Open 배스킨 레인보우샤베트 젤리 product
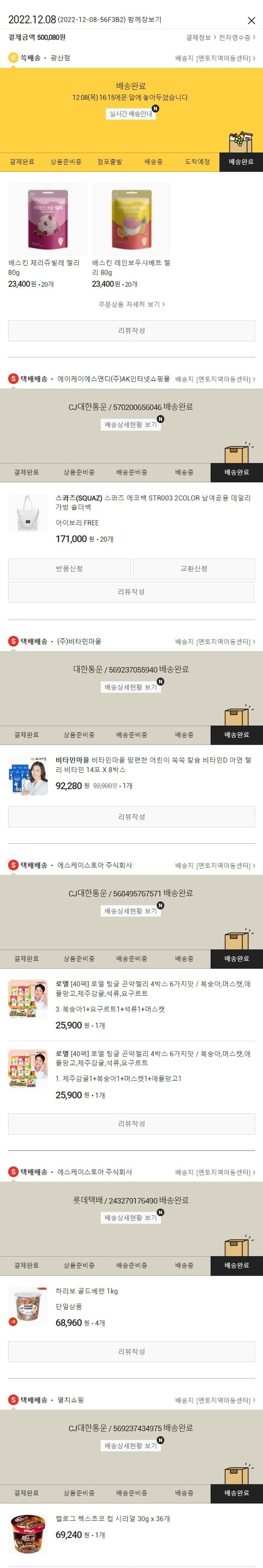Screen dimensions: 263x1568 coord(131,219)
